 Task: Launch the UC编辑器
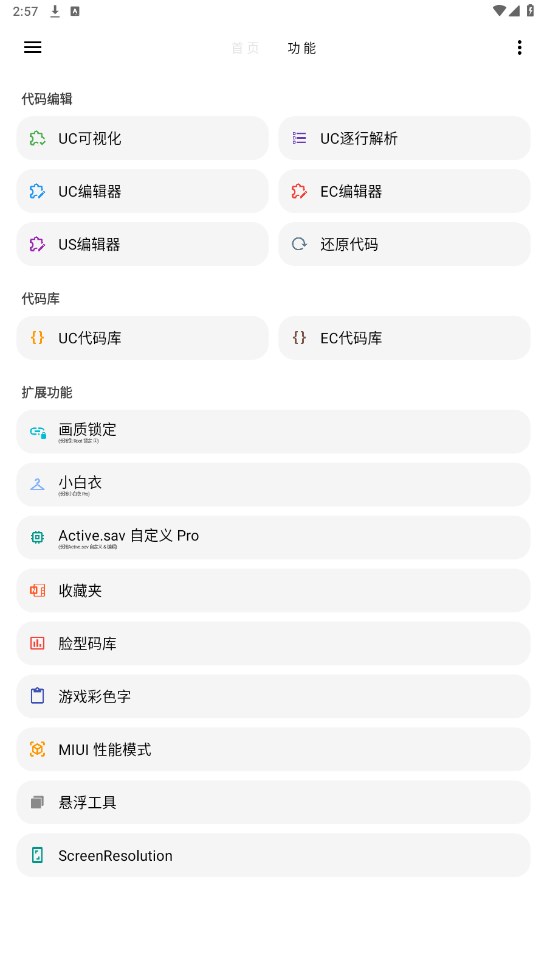[142, 191]
